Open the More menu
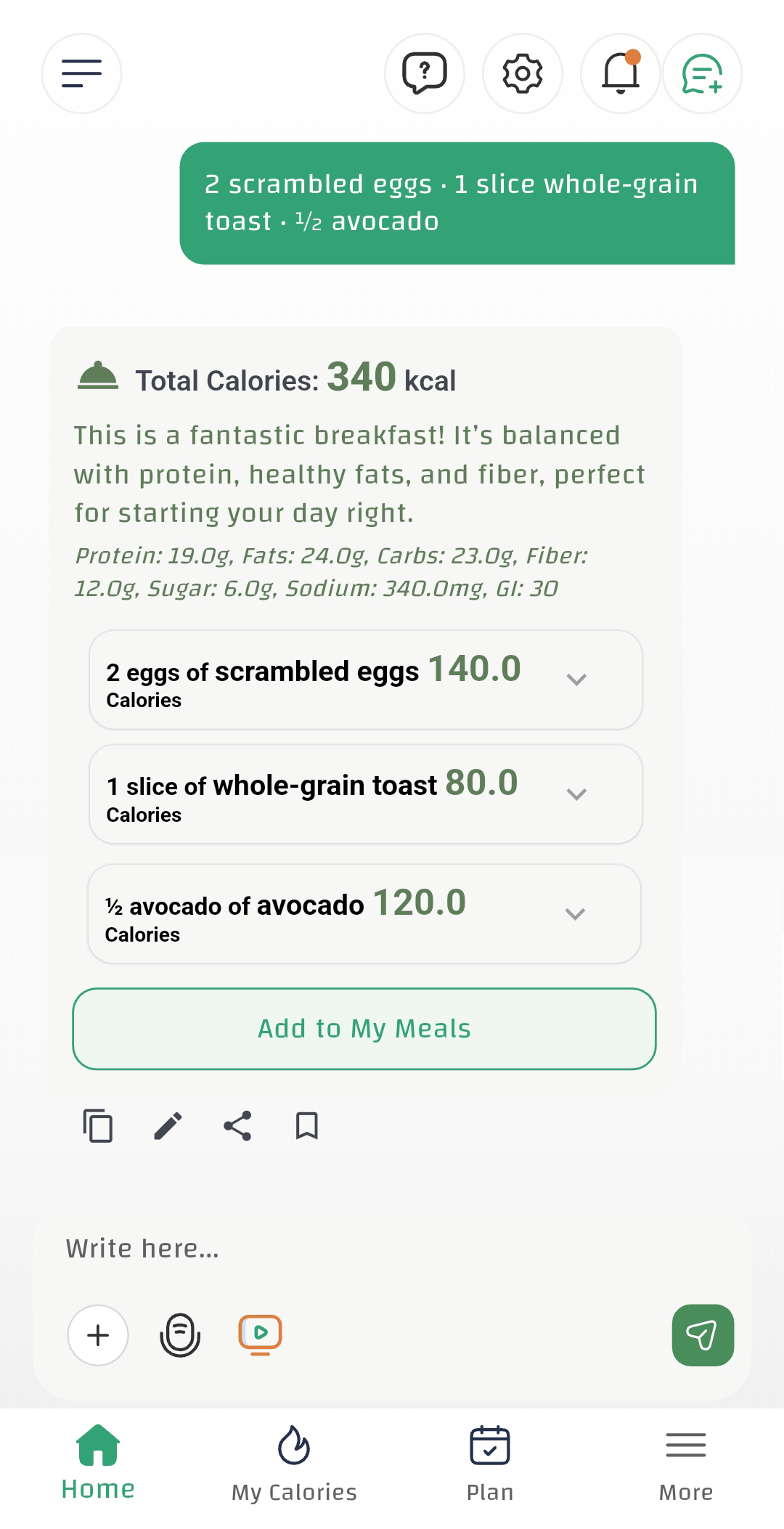 pyautogui.click(x=685, y=1461)
